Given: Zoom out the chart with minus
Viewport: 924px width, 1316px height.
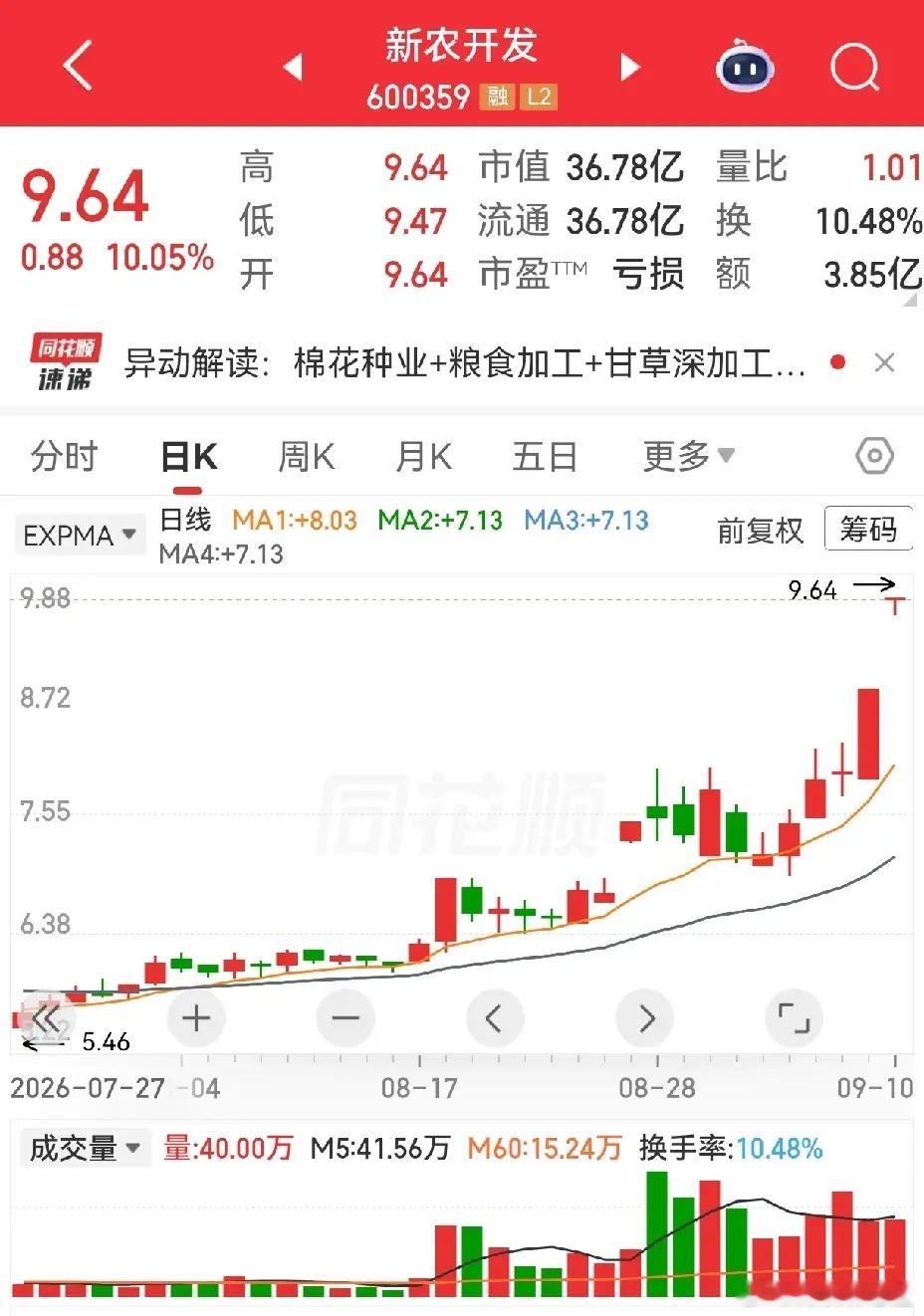Looking at the screenshot, I should tap(346, 1017).
